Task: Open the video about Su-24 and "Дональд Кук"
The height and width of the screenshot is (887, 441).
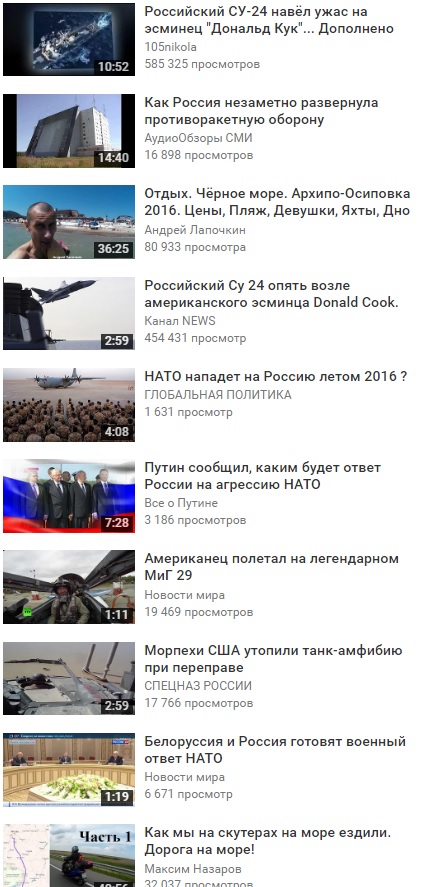Action: [269, 20]
